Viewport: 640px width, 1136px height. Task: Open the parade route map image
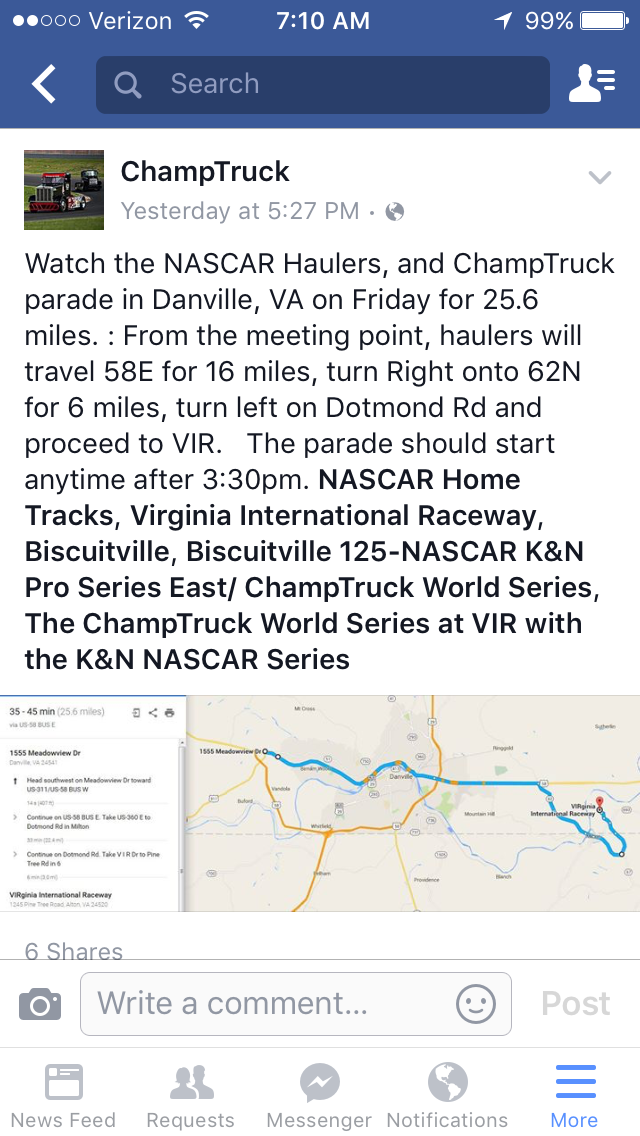[320, 803]
